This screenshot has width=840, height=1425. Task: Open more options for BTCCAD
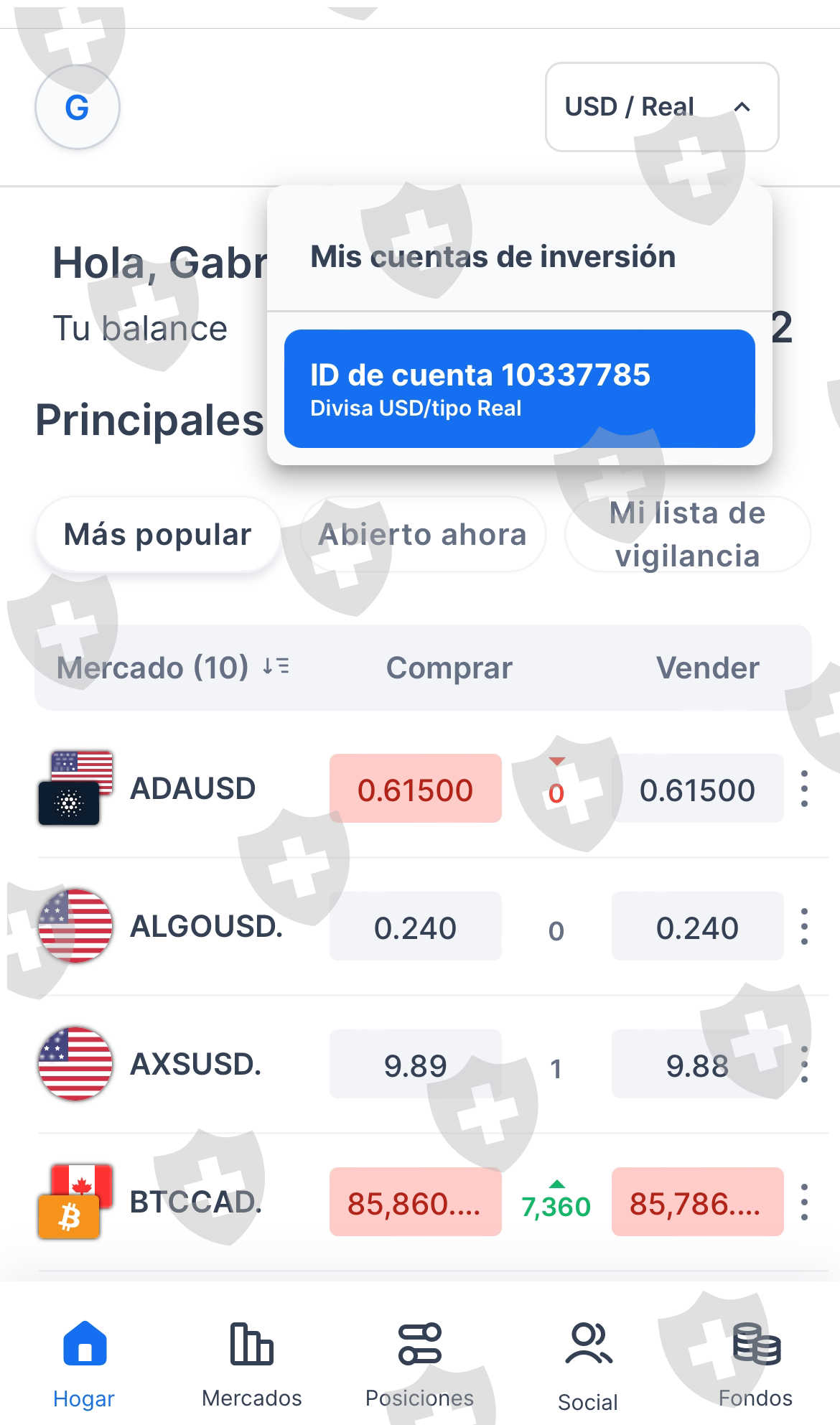(x=804, y=1202)
